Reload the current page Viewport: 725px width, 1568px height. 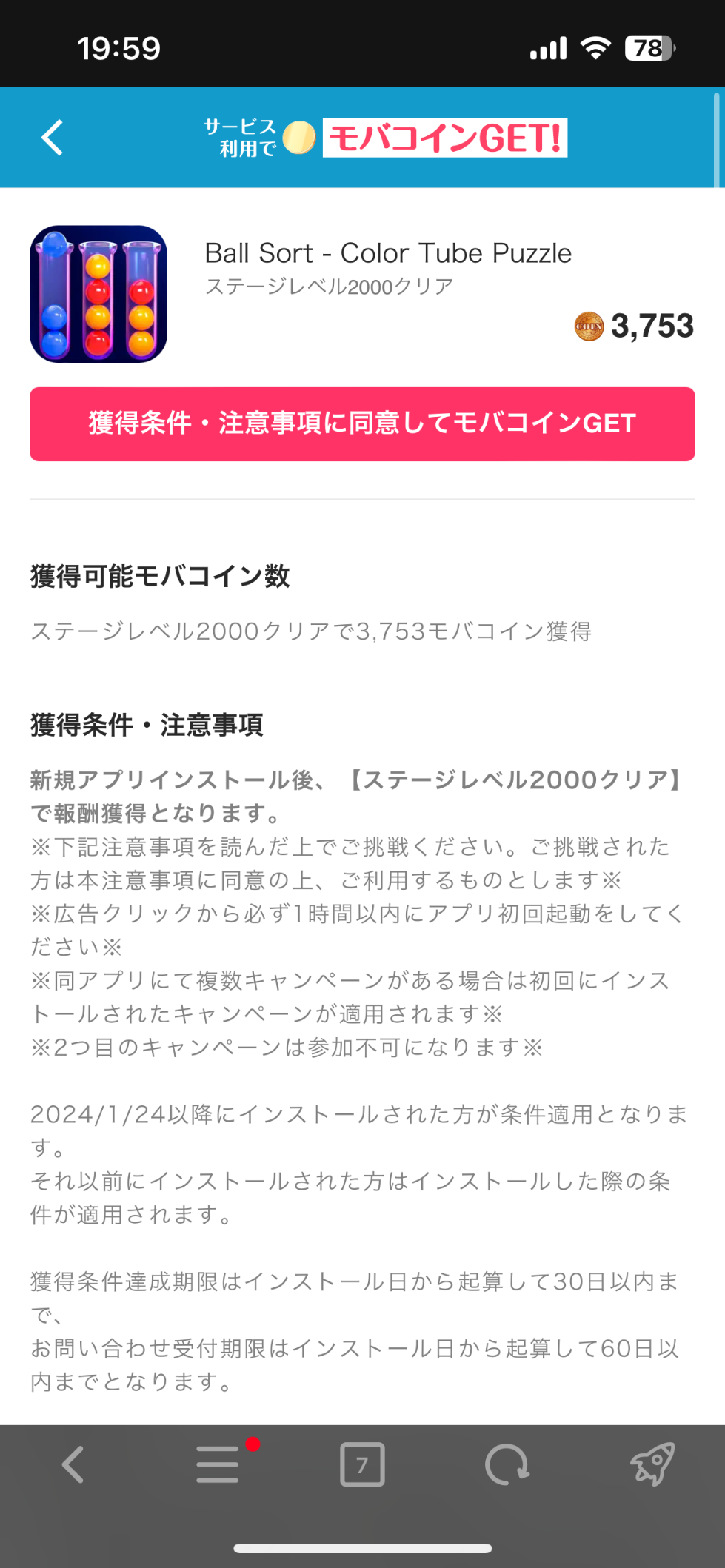pyautogui.click(x=507, y=1464)
